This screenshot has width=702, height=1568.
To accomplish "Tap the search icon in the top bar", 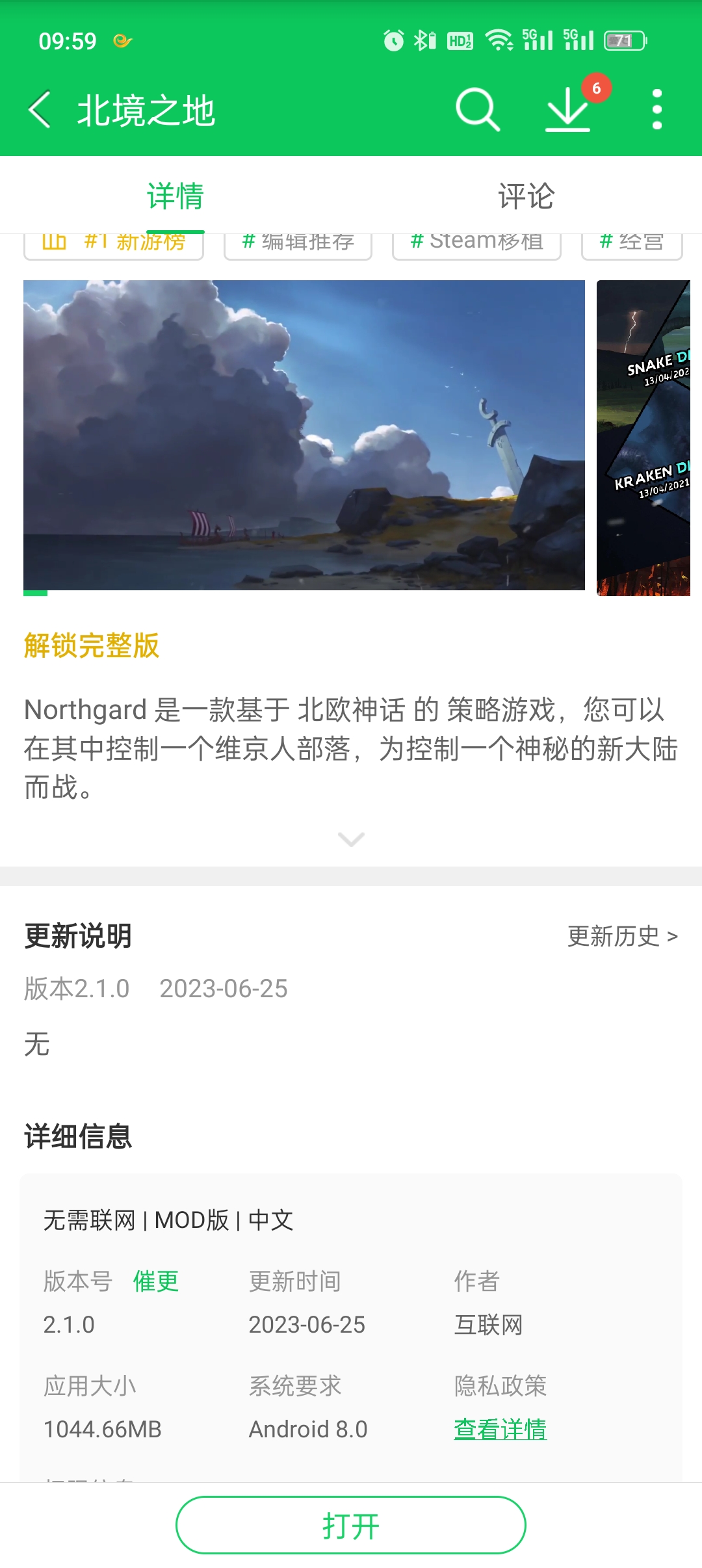I will tap(478, 110).
